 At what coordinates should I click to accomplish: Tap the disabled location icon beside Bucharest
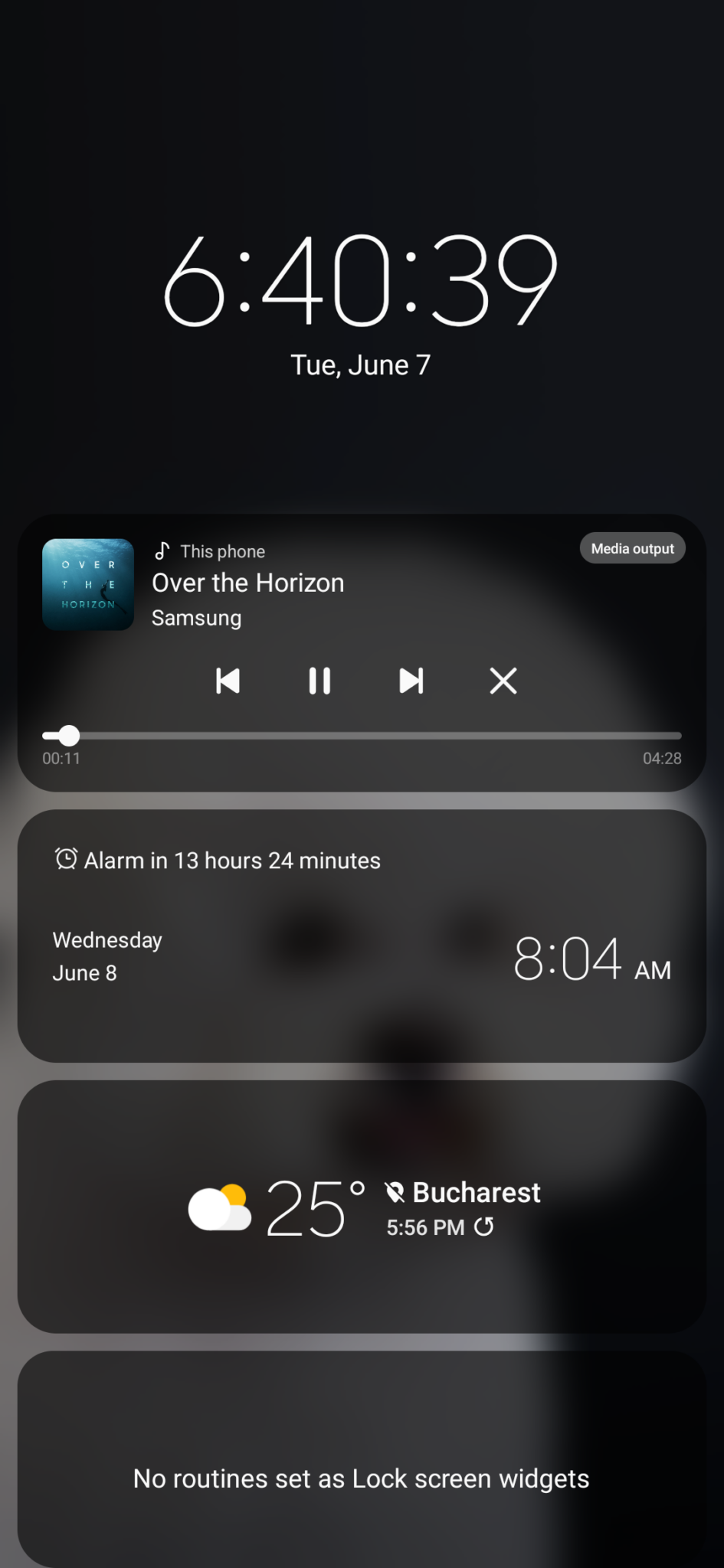point(394,1191)
